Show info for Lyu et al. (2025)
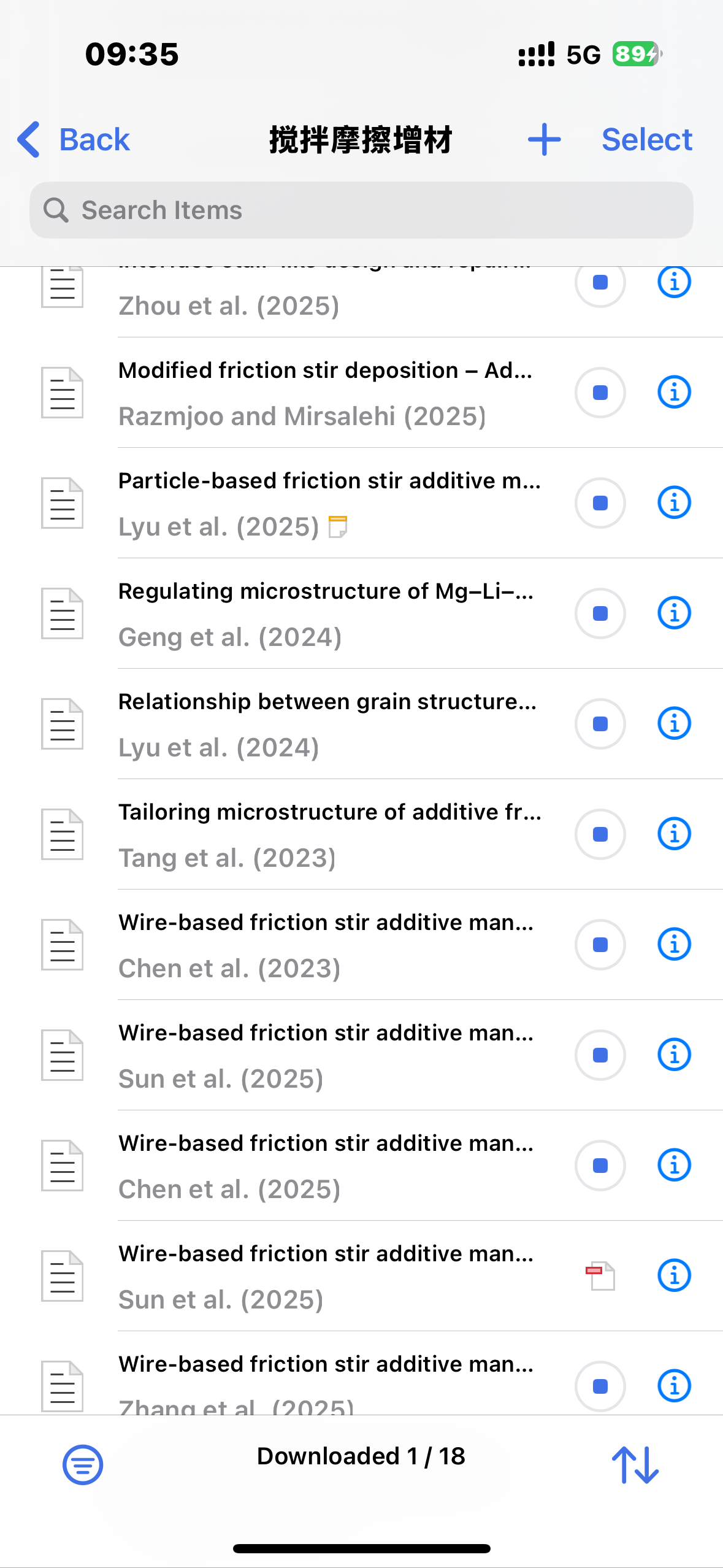723x1568 pixels. click(674, 503)
